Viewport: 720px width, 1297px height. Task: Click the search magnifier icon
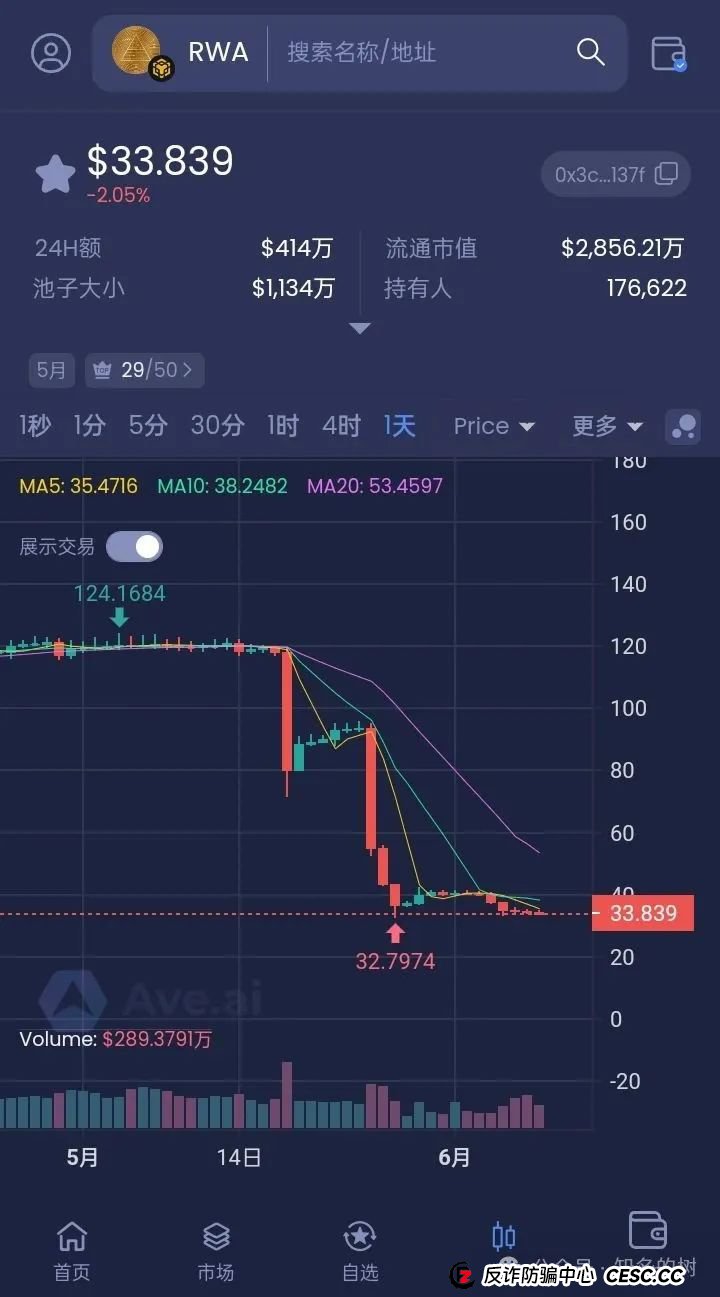pos(589,52)
